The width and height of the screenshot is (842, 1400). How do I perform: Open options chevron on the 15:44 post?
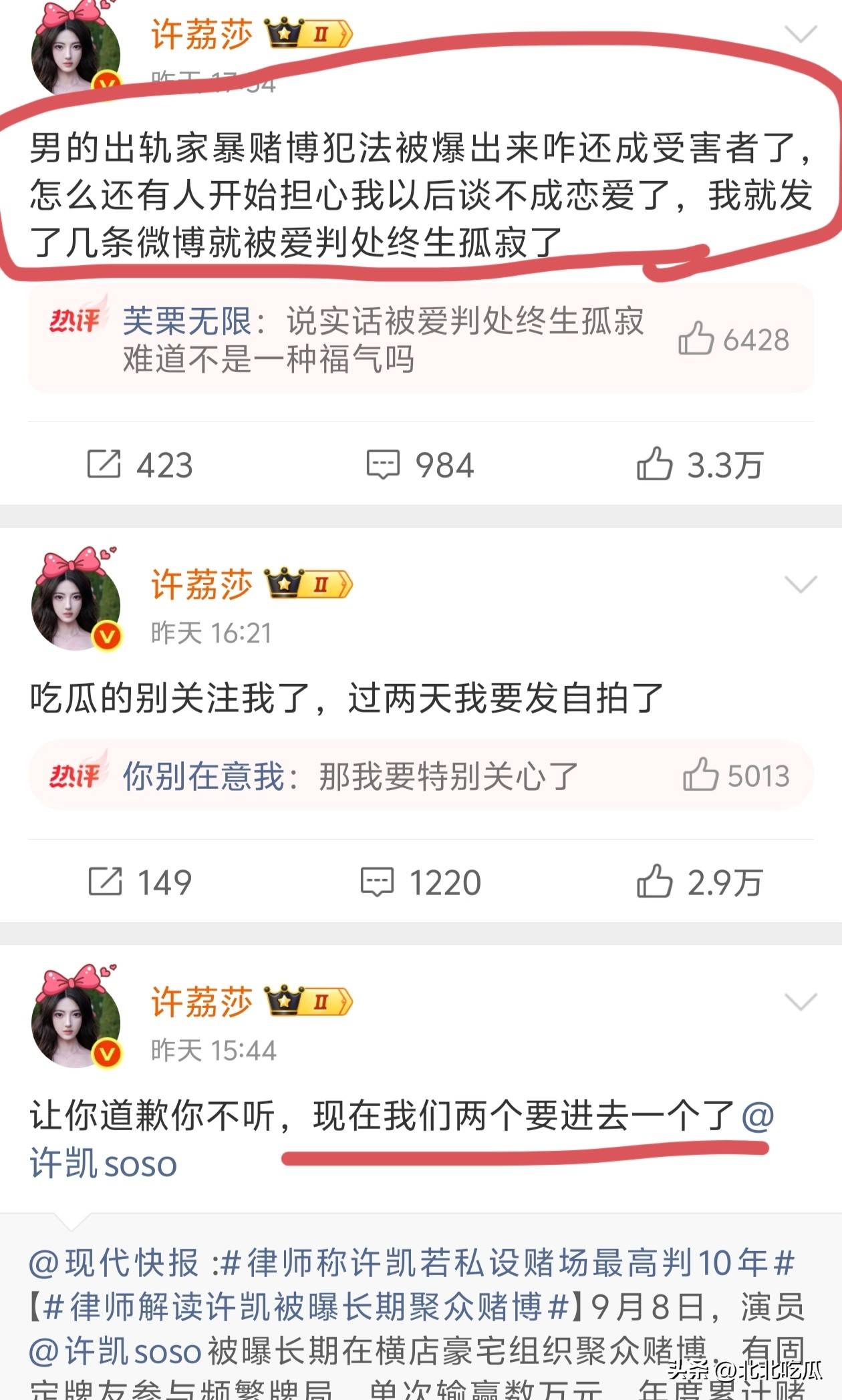pos(800,1002)
